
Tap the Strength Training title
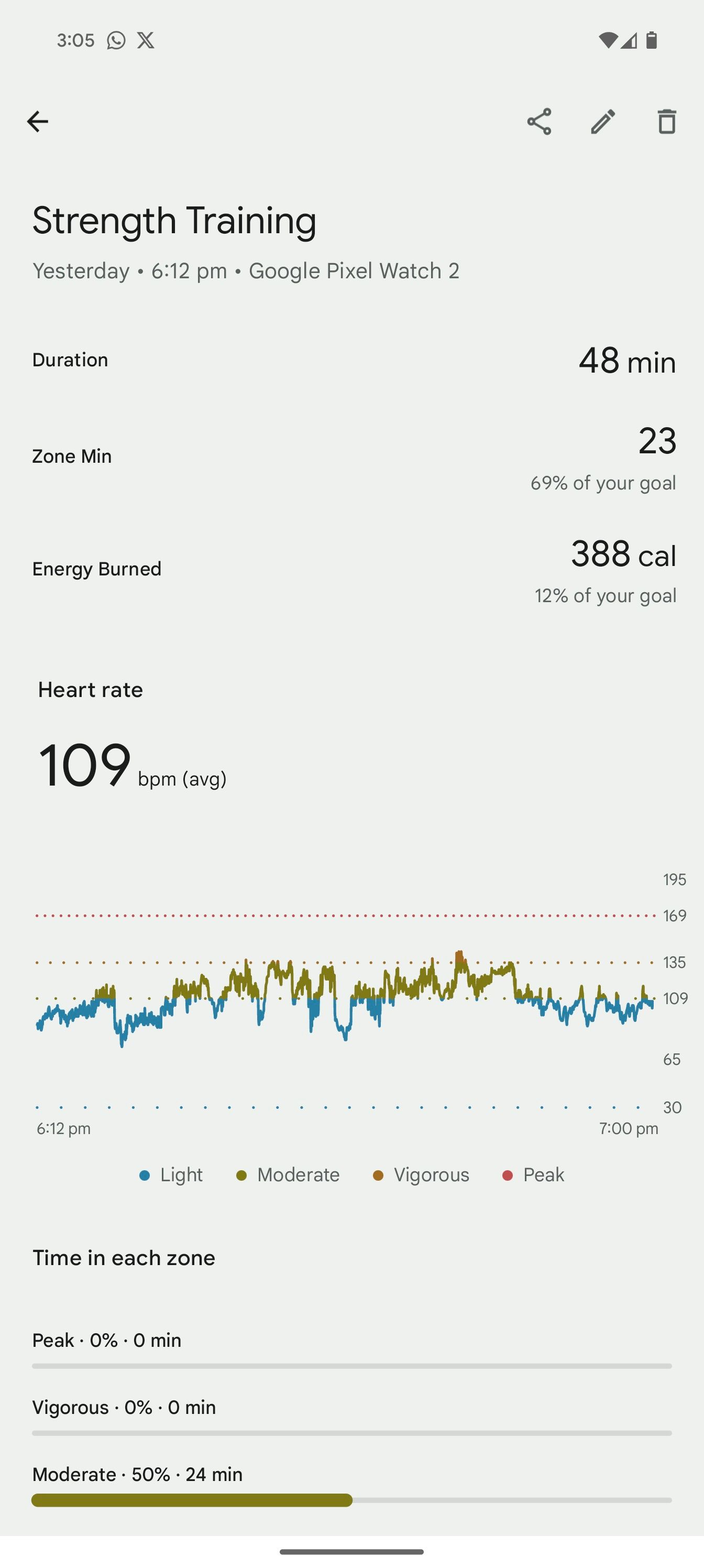tap(174, 220)
